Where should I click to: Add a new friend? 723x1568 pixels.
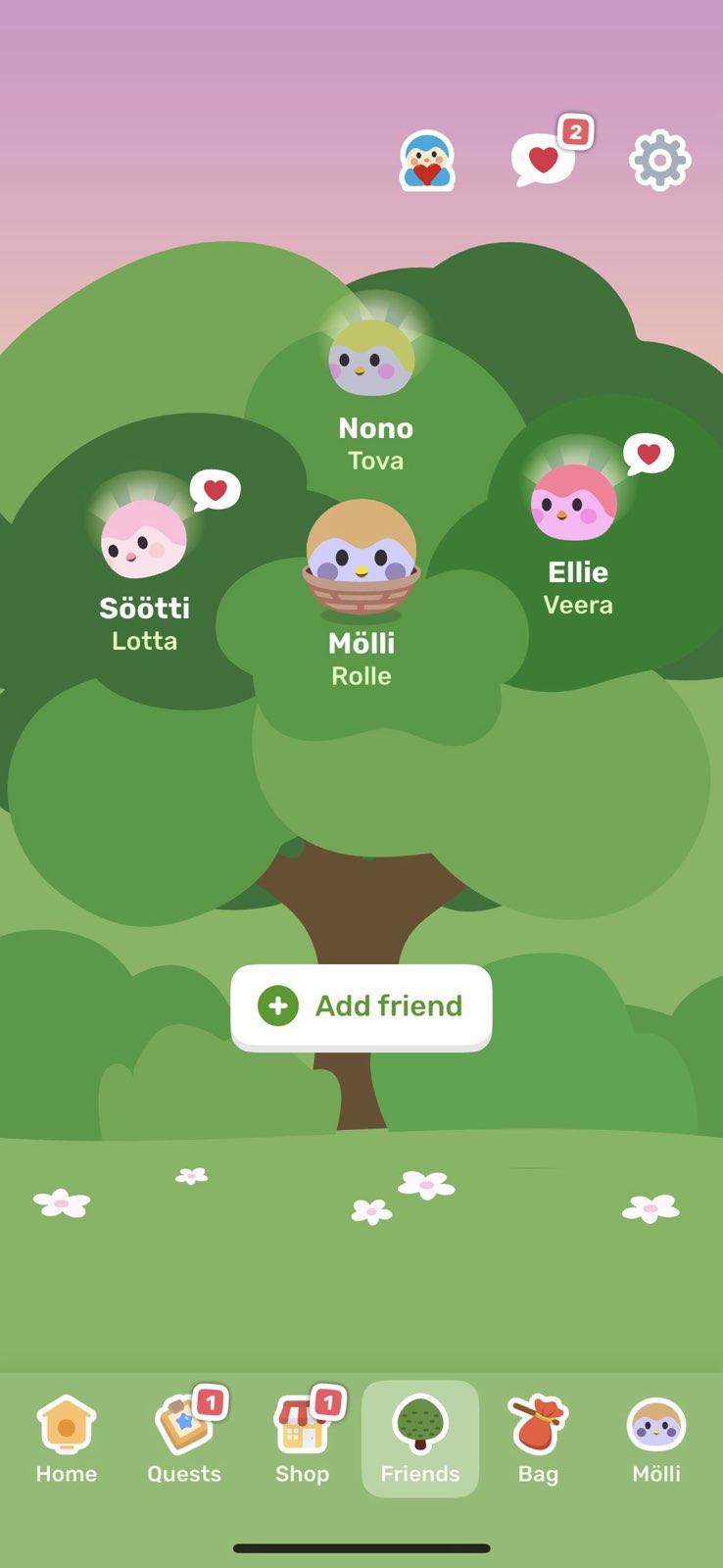pos(361,1005)
